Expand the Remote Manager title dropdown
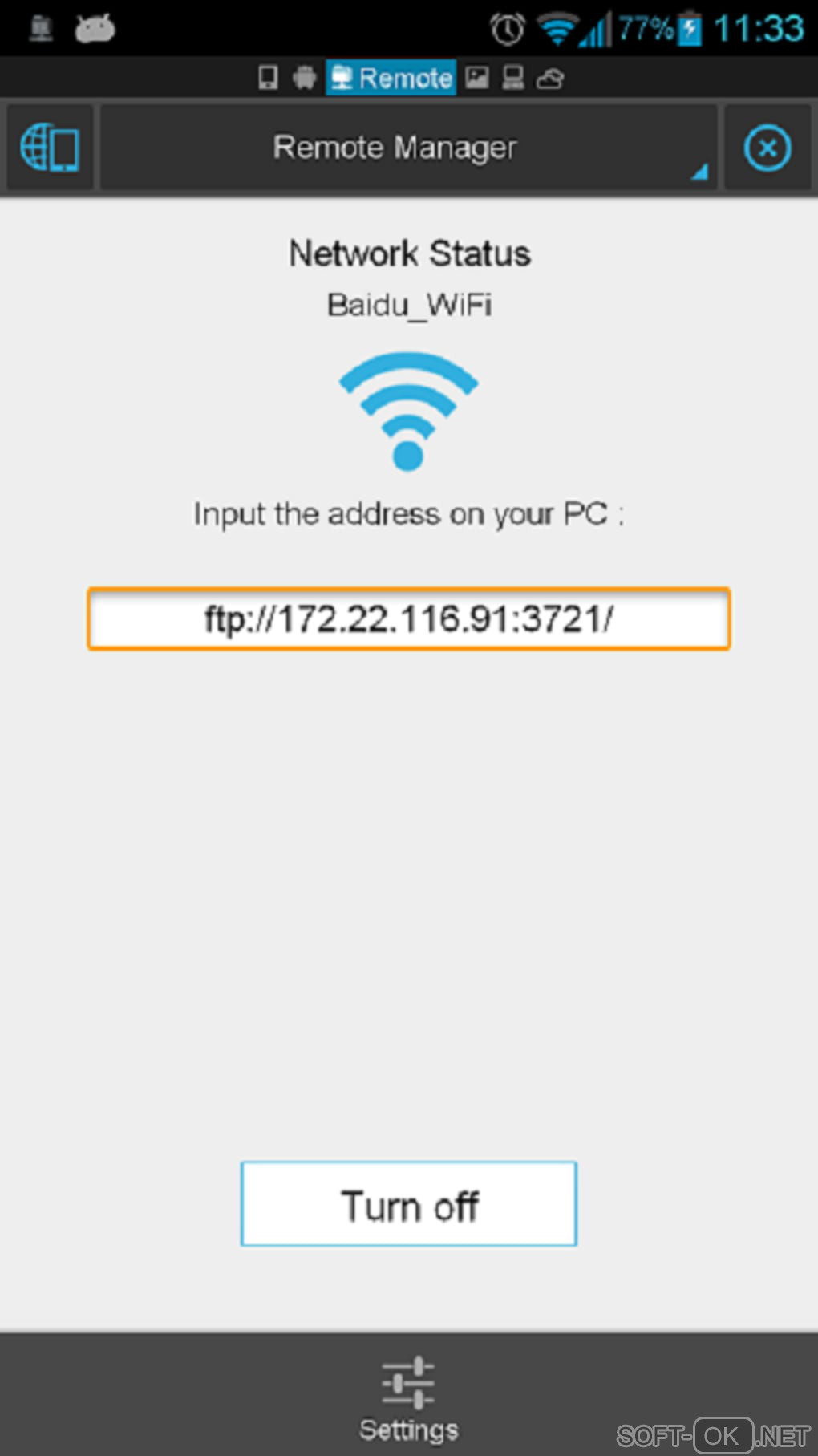The height and width of the screenshot is (1456, 818). click(408, 148)
